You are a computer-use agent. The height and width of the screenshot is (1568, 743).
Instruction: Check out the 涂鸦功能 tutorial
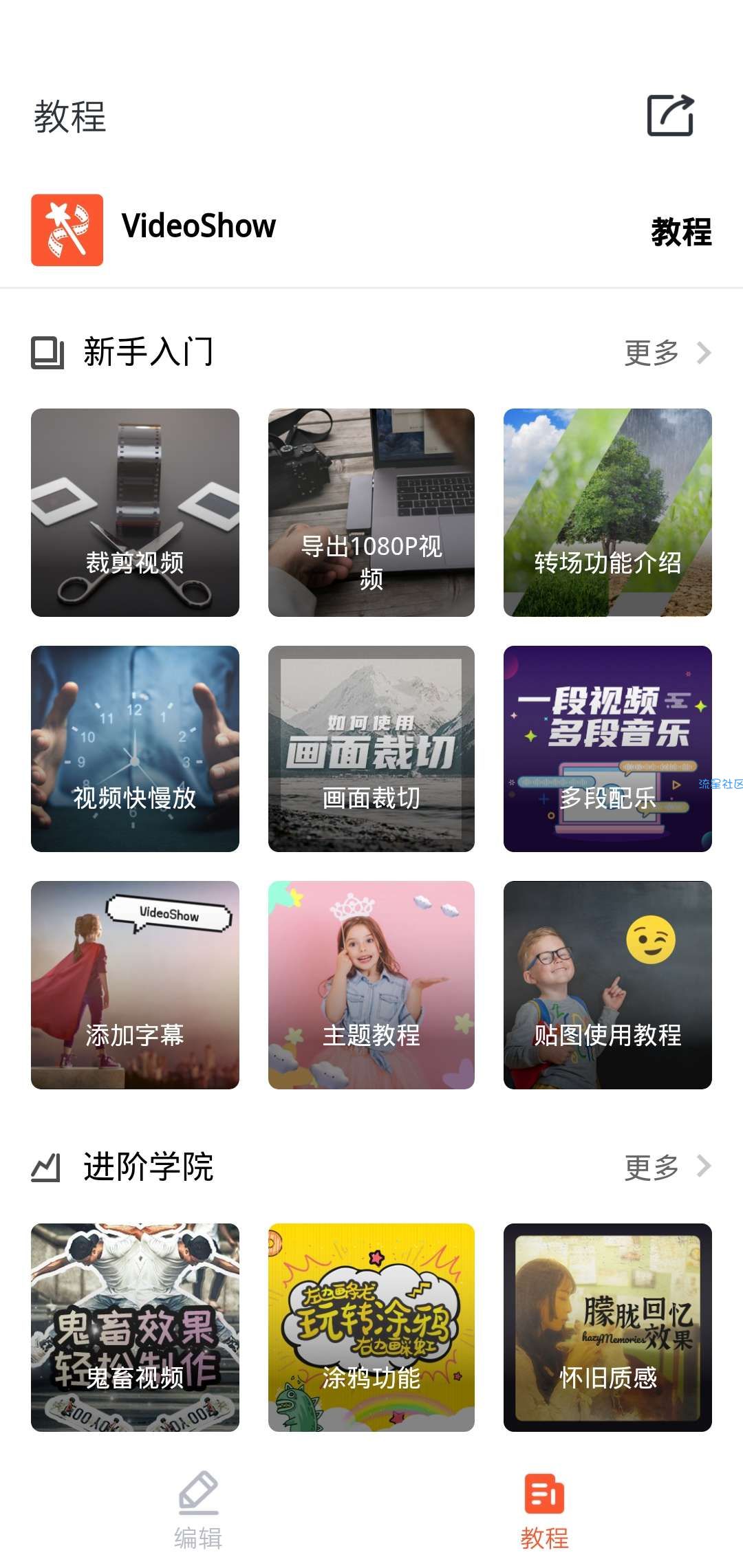pos(371,1327)
